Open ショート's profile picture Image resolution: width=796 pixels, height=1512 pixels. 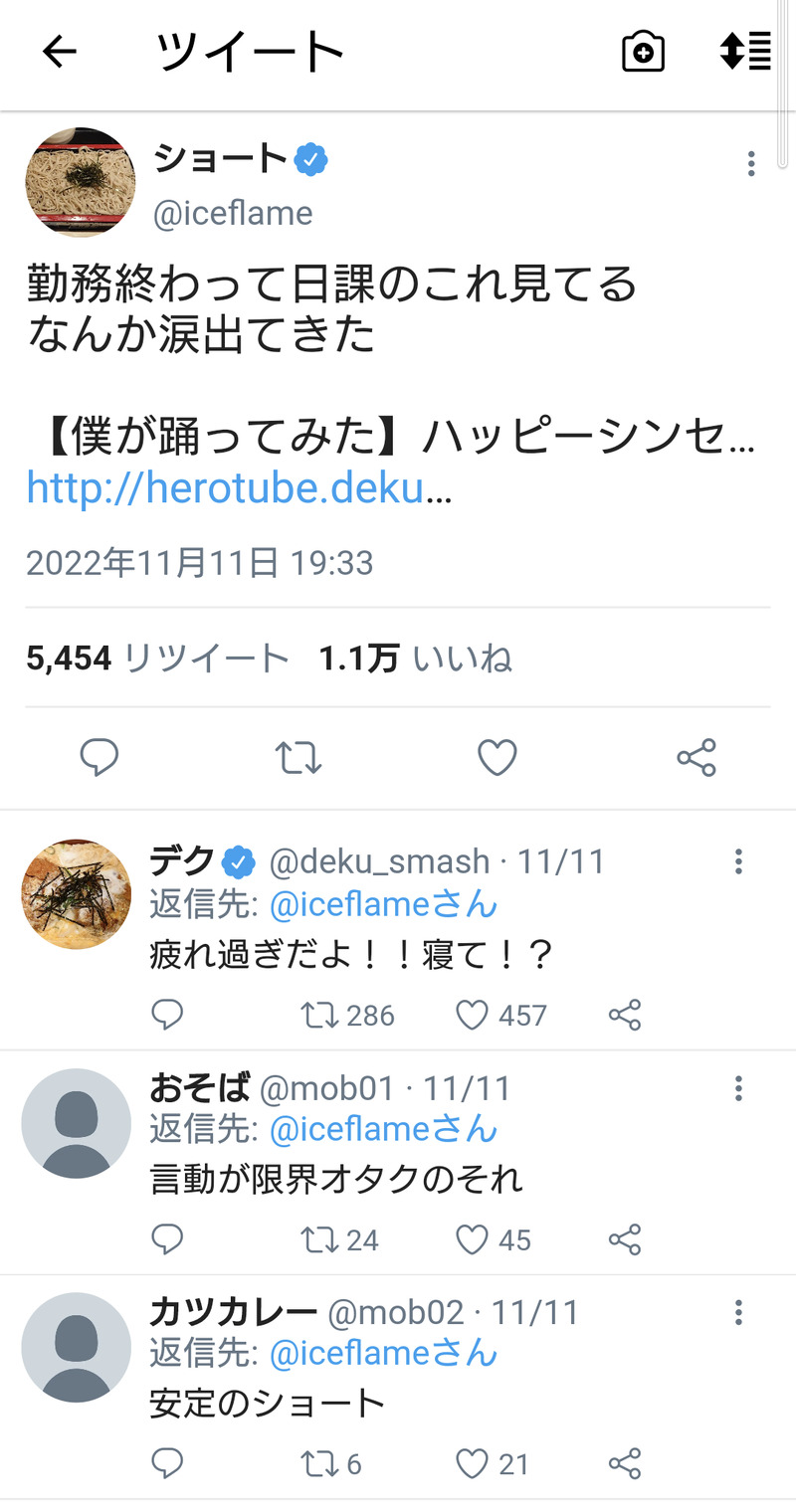80,182
